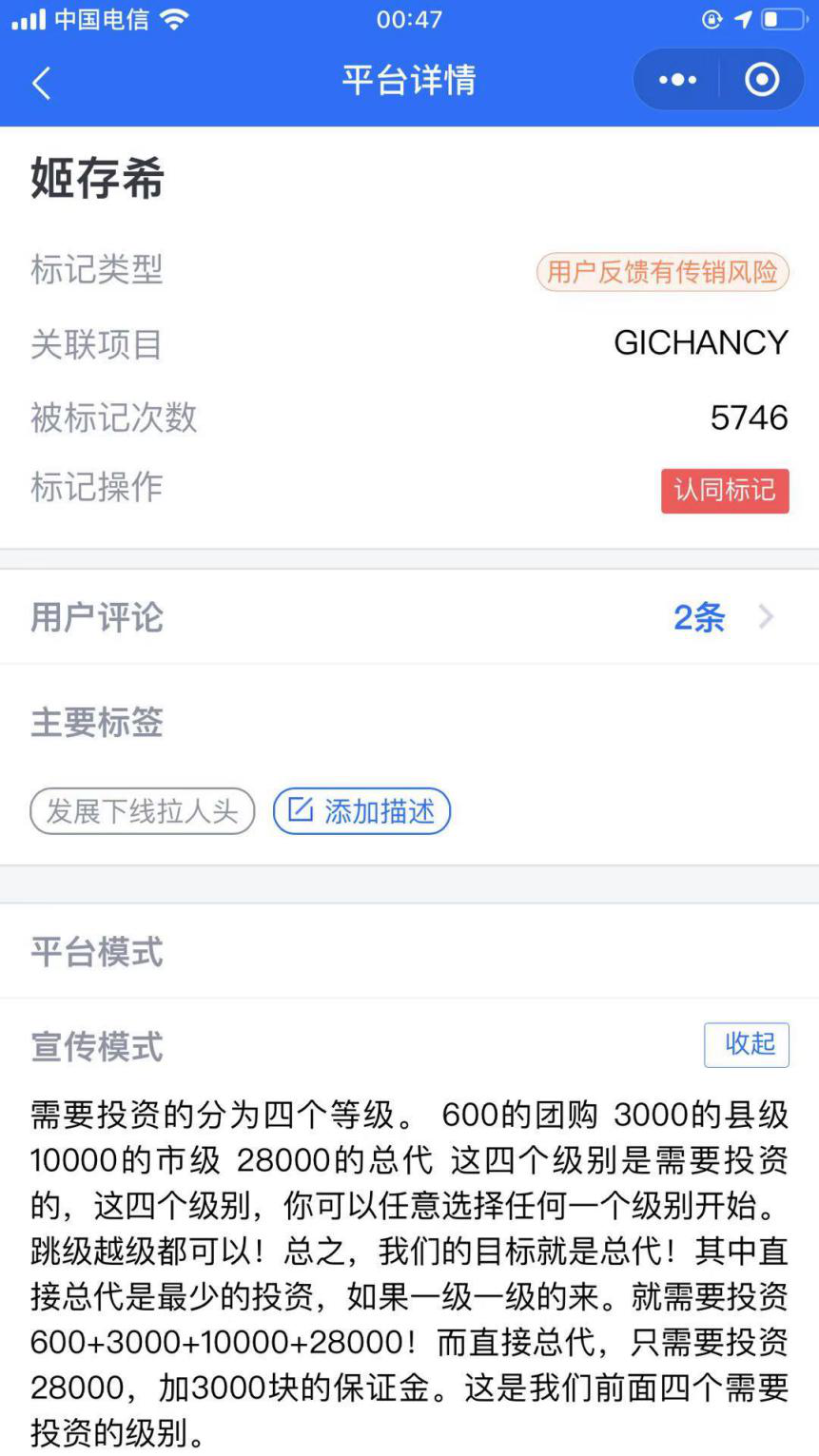Select the 发展下线拉人头 tag chip
Viewport: 819px width, 1456px height.
pos(143,811)
